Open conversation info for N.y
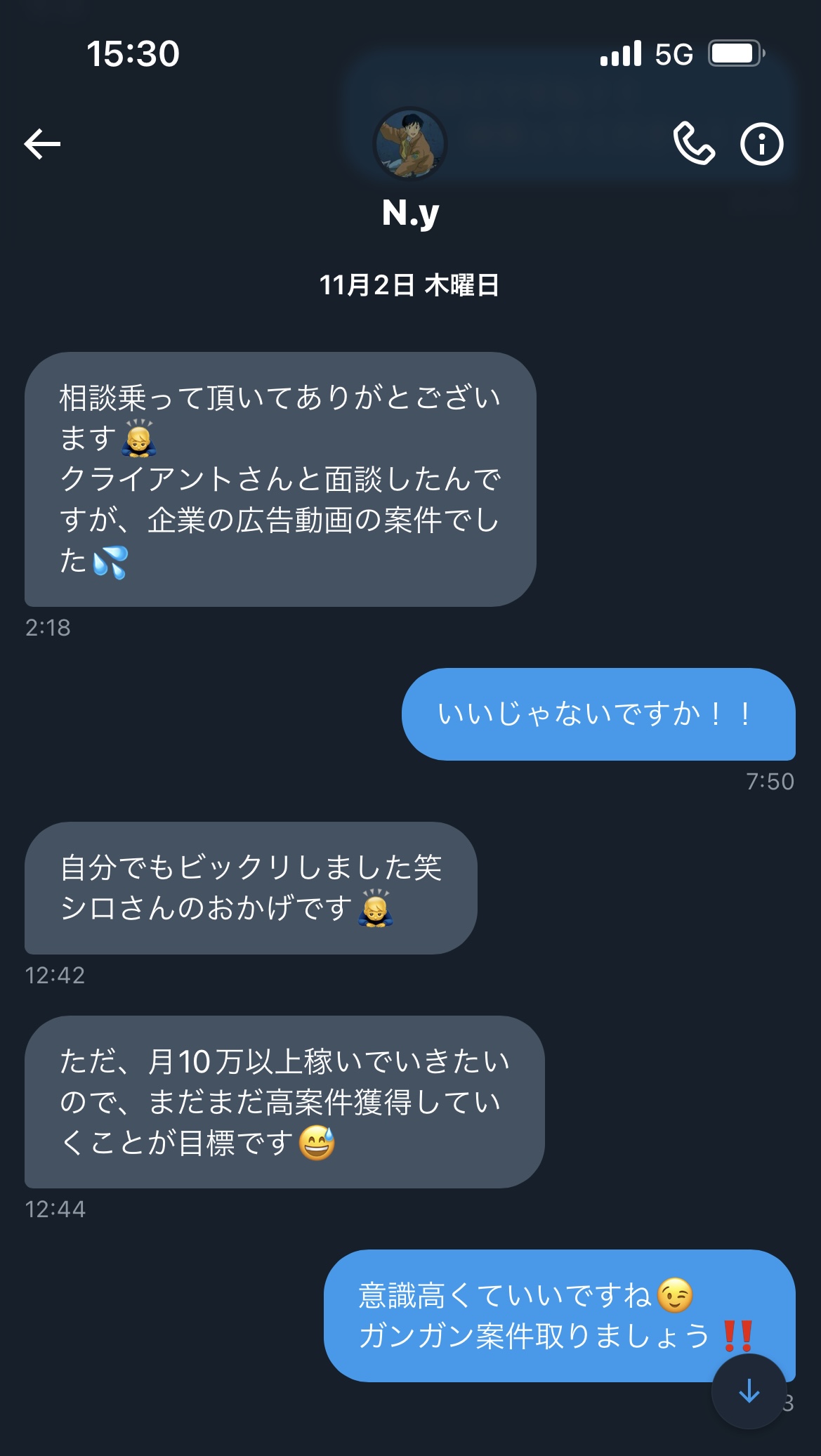The width and height of the screenshot is (821, 1456). [x=761, y=144]
